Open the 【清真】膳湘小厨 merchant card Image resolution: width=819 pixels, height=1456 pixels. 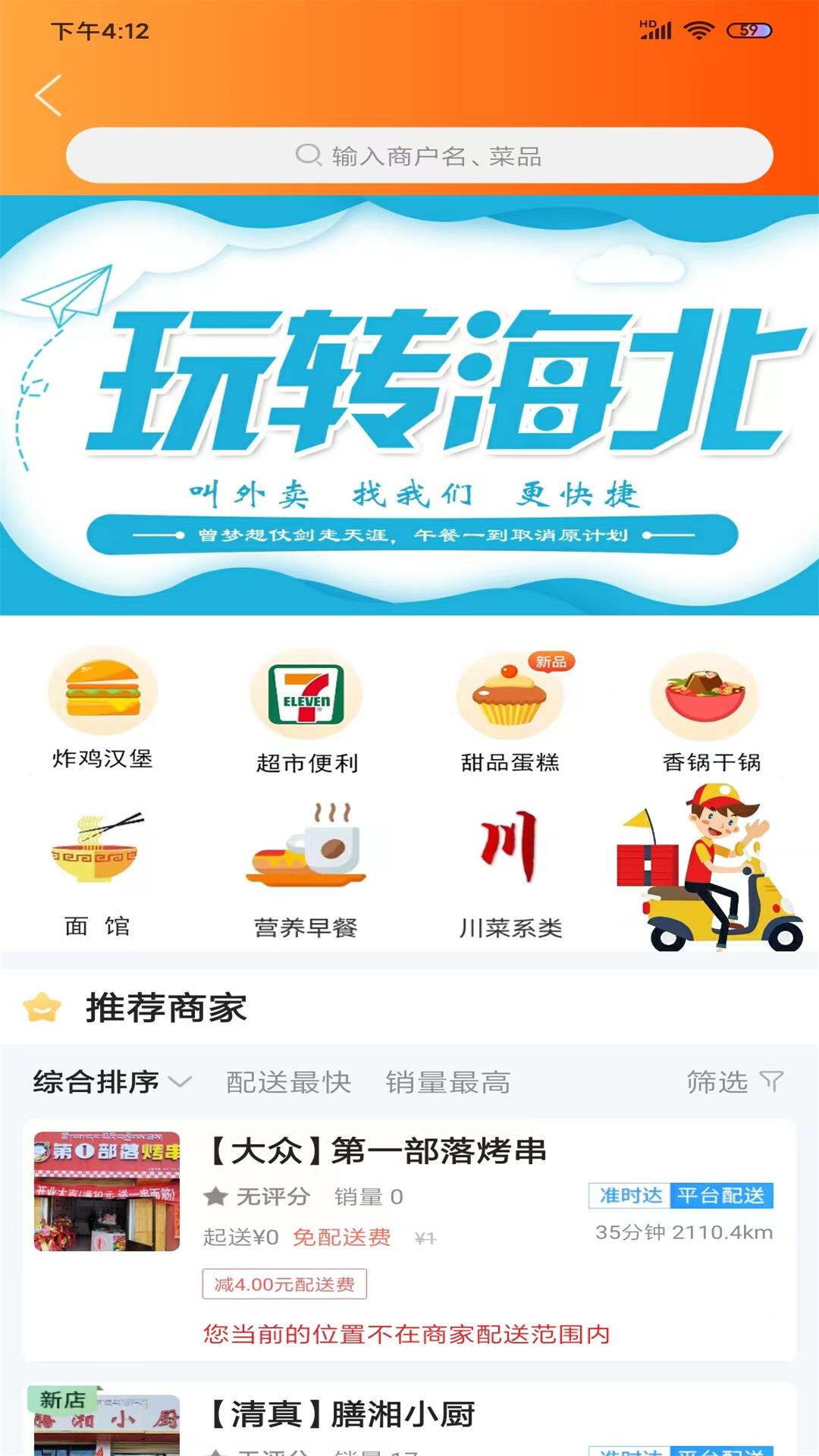tap(409, 1420)
